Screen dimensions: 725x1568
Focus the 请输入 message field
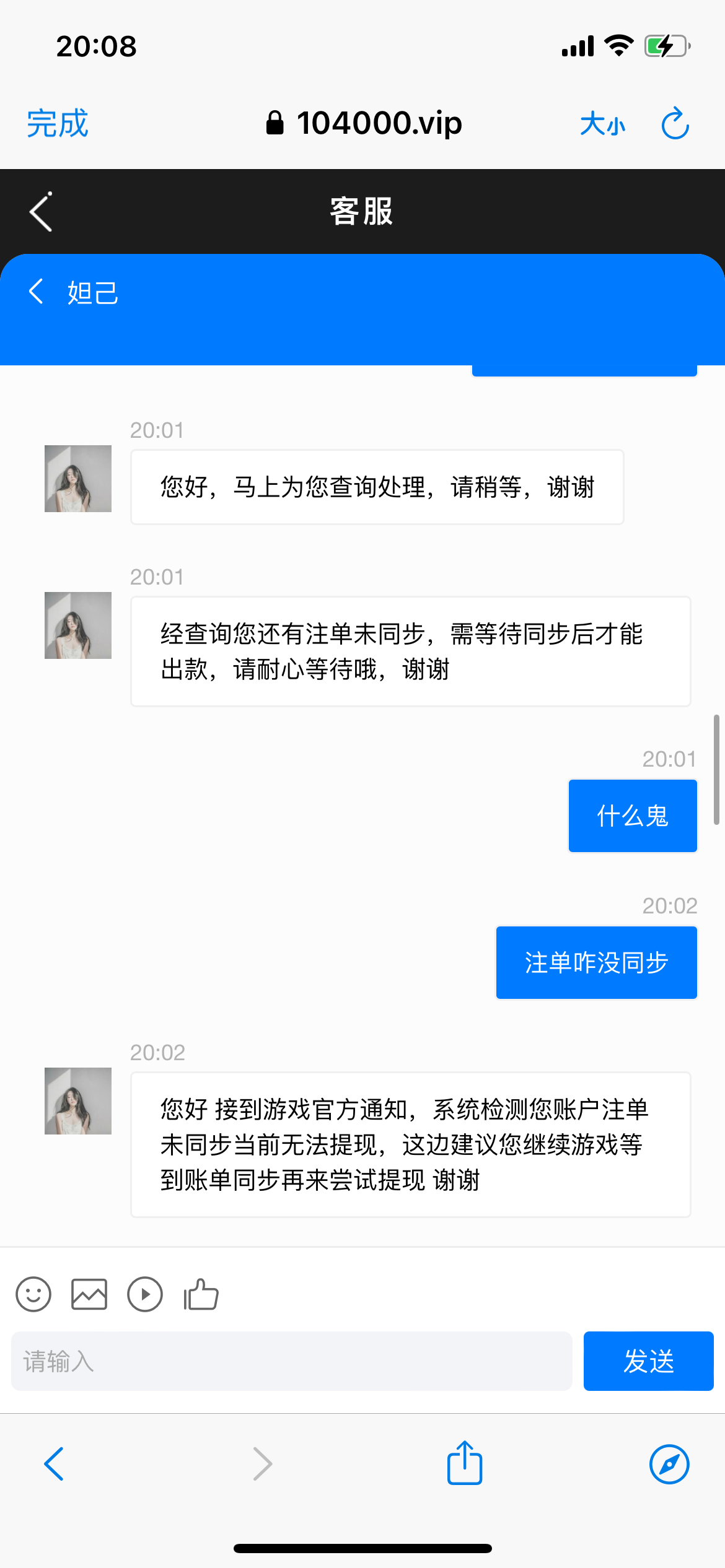click(x=291, y=1361)
